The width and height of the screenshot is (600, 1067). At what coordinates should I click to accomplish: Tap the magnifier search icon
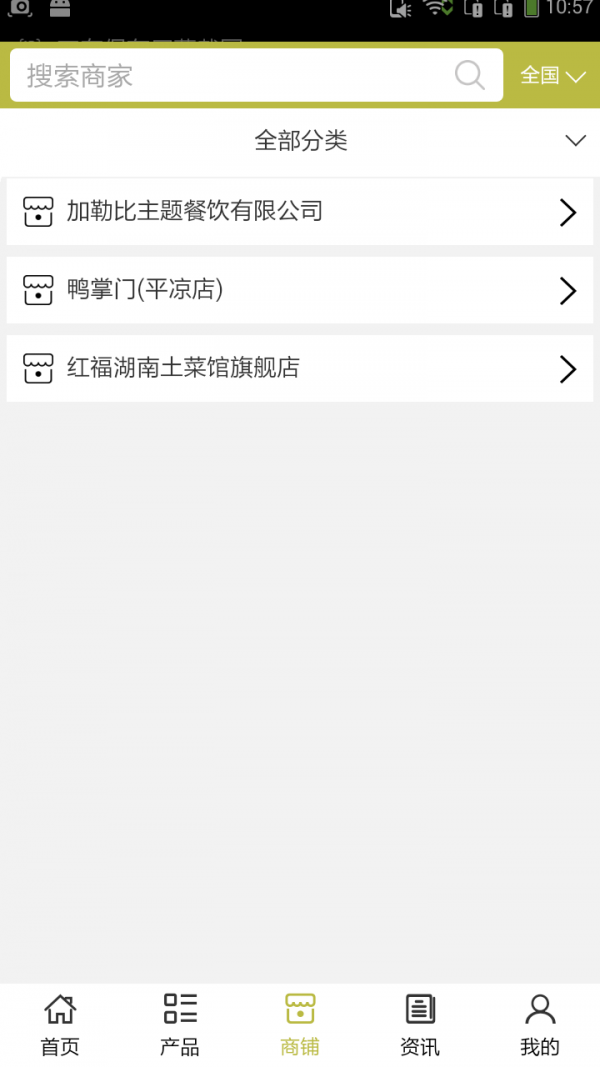[469, 75]
